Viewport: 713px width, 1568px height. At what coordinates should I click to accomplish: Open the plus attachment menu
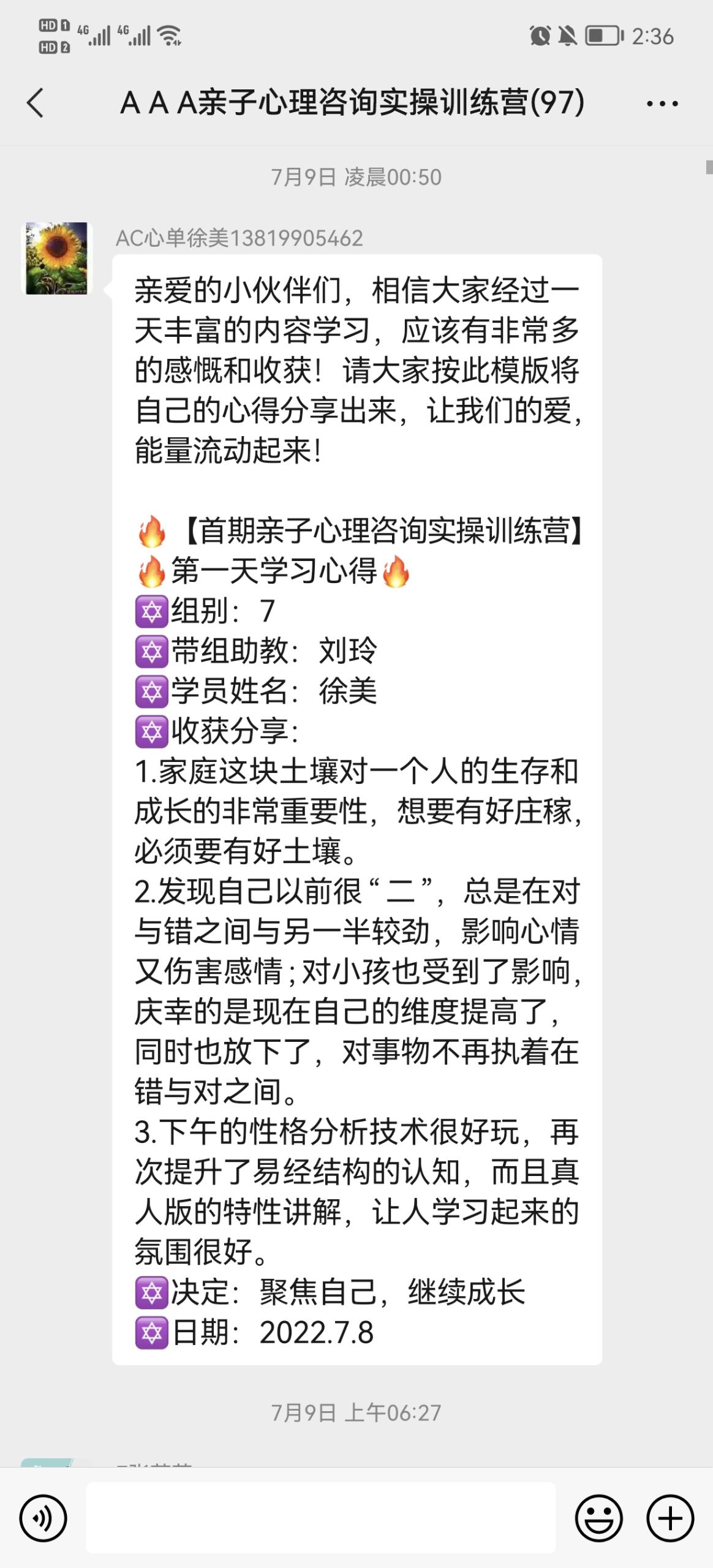click(670, 1518)
